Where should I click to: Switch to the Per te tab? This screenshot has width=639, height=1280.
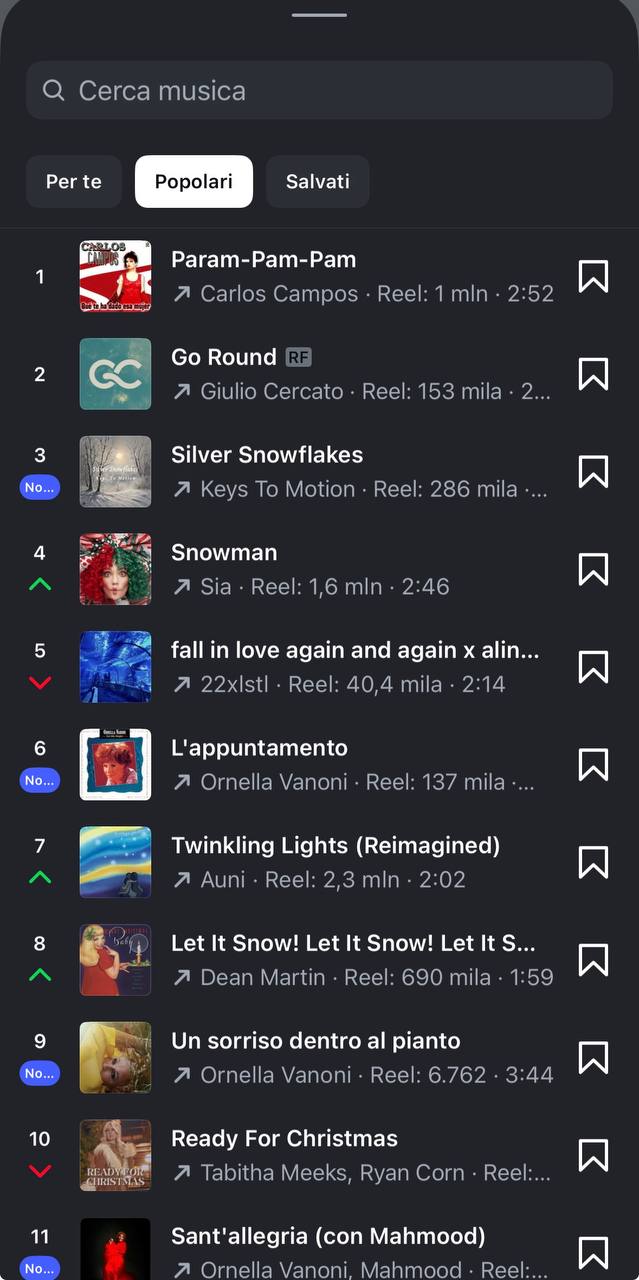pyautogui.click(x=74, y=182)
